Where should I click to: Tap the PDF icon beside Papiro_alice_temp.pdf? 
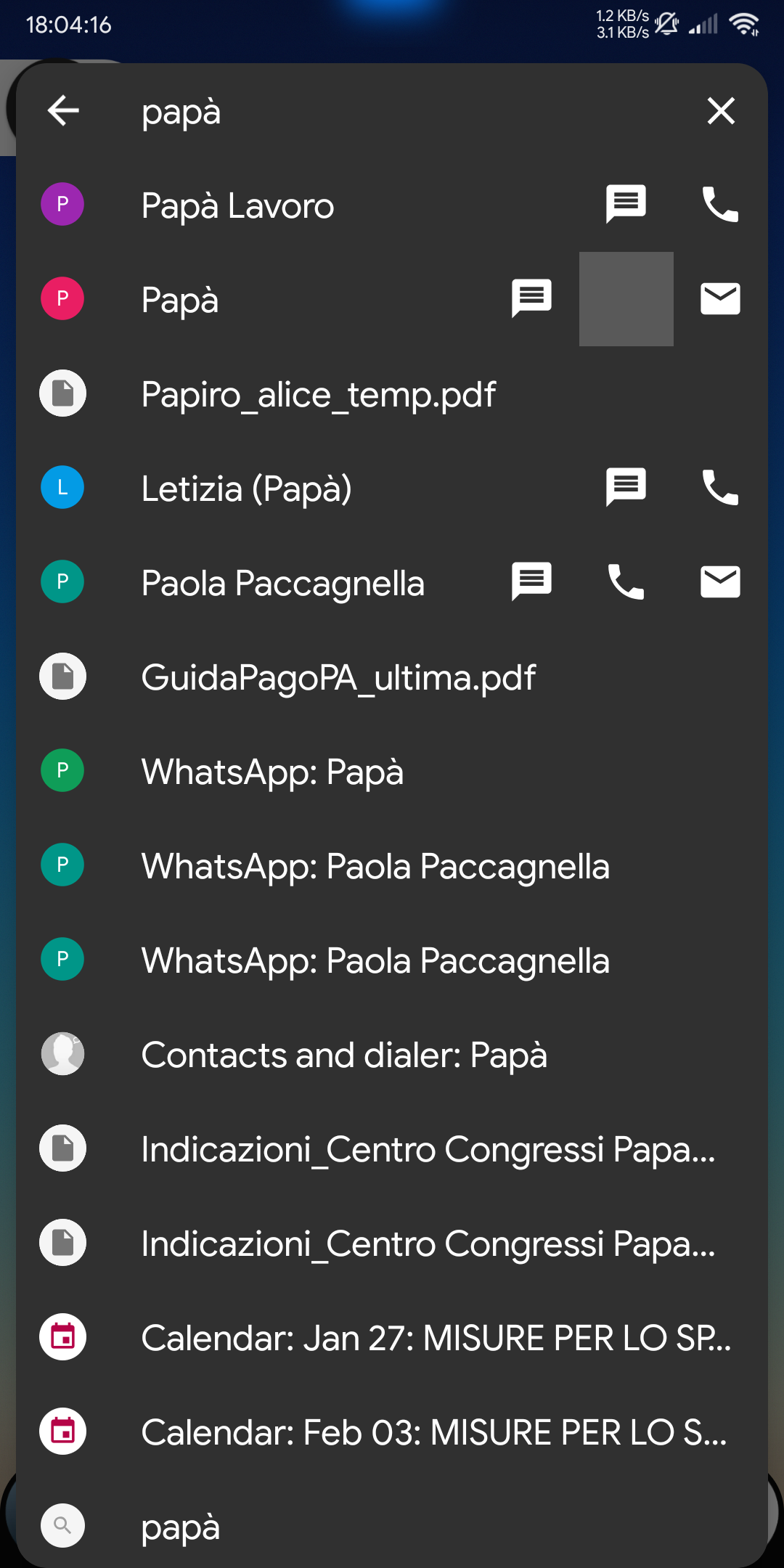click(62, 393)
